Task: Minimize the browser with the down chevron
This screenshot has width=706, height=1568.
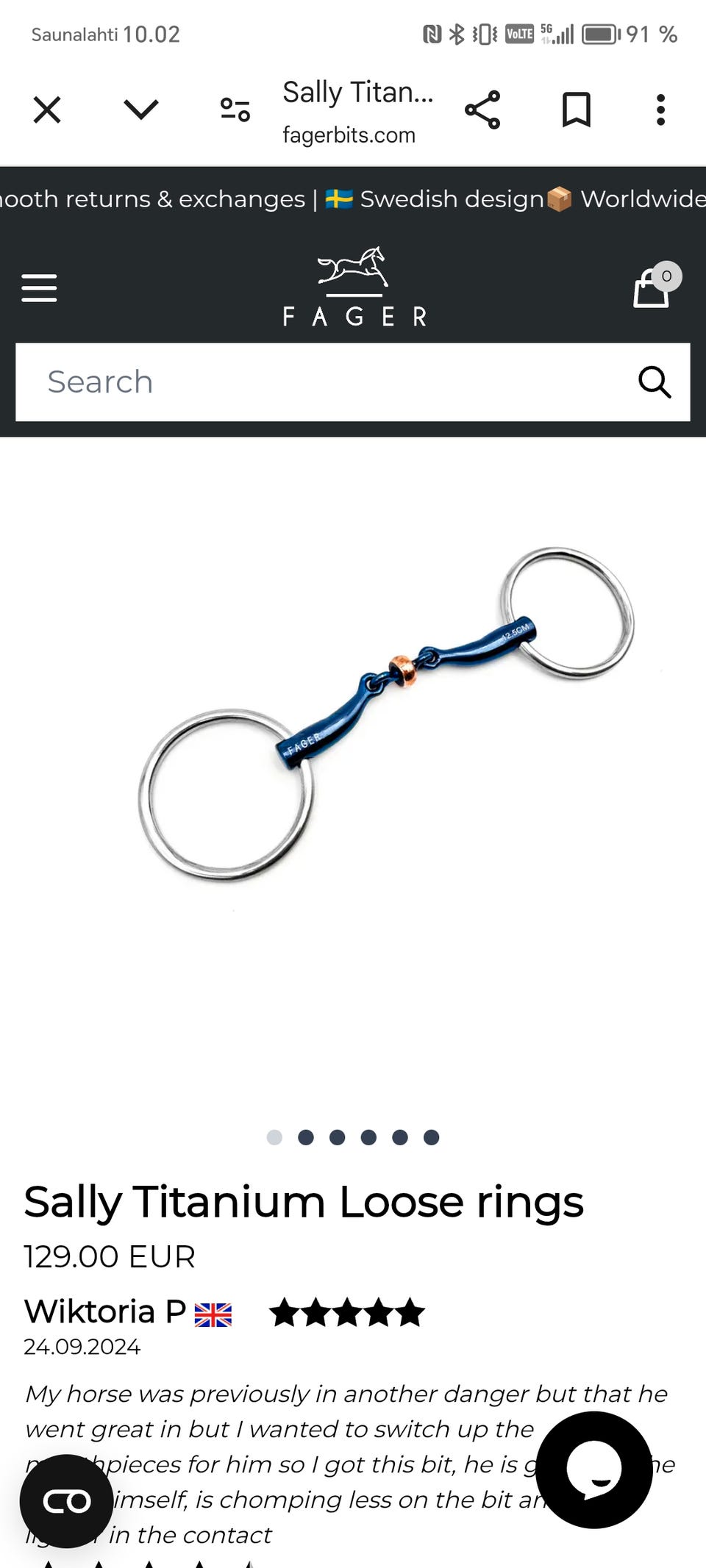Action: tap(141, 110)
